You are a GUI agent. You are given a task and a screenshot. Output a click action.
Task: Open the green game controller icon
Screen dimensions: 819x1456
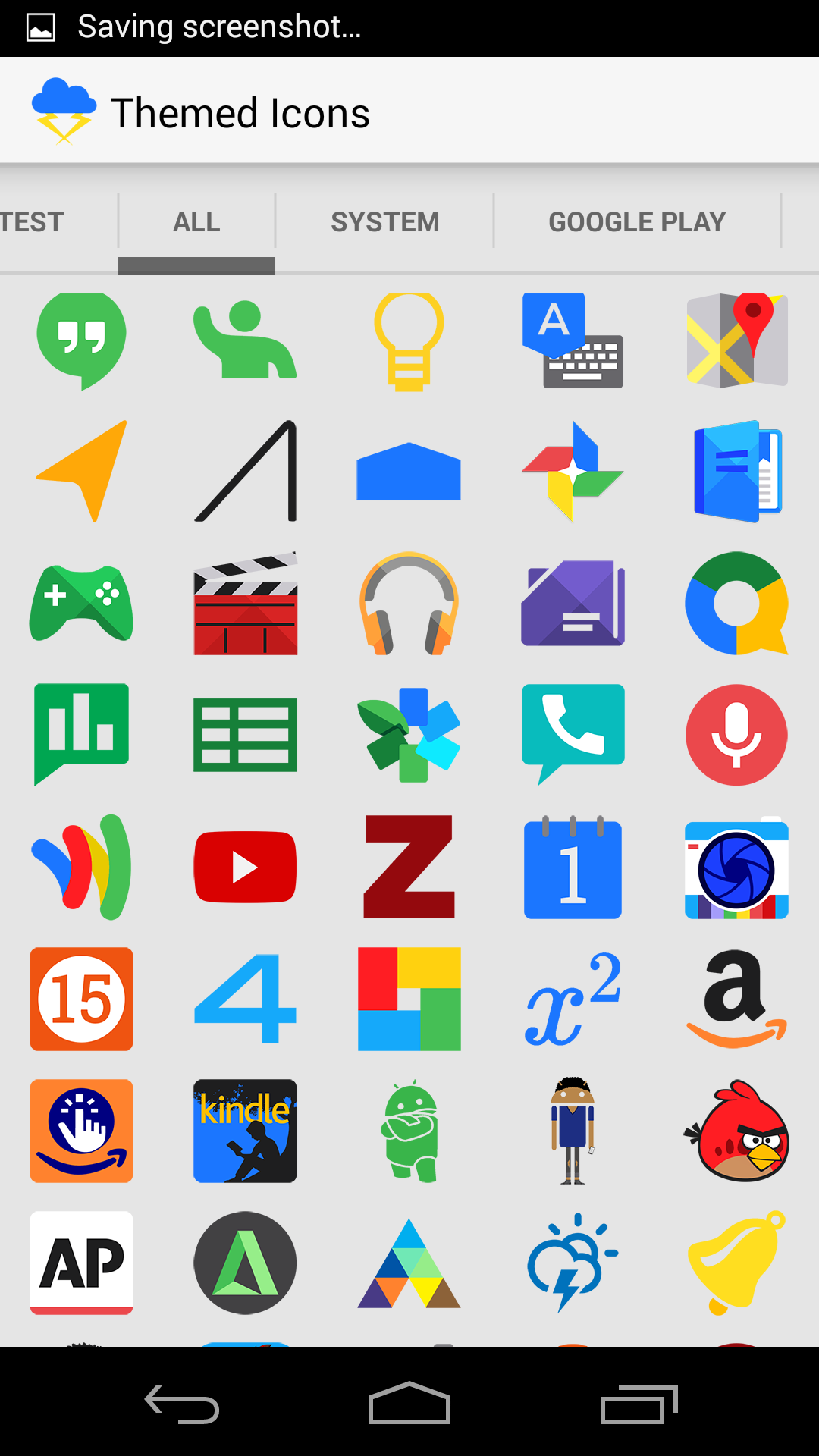click(81, 604)
